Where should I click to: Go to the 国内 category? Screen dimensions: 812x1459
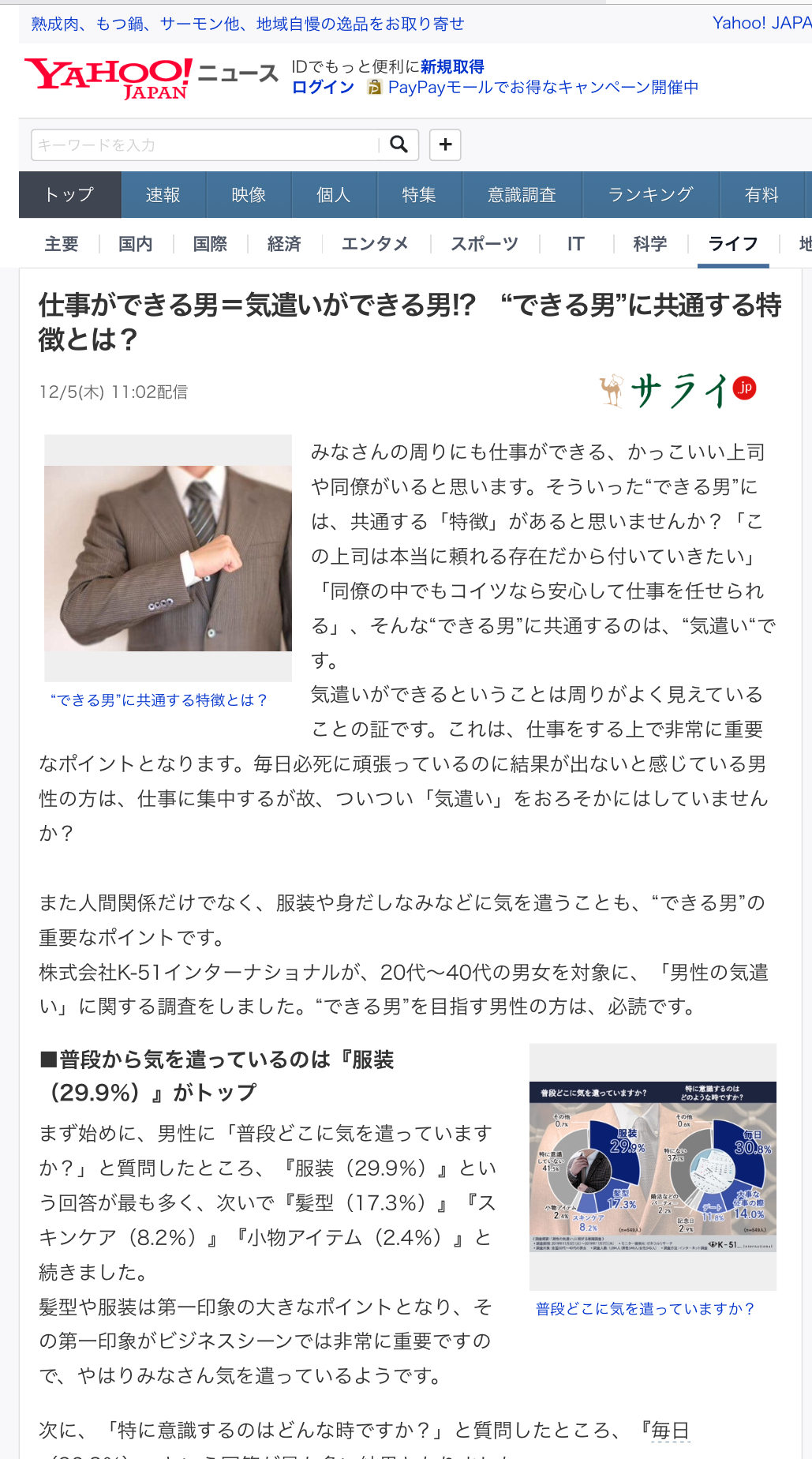pos(135,244)
